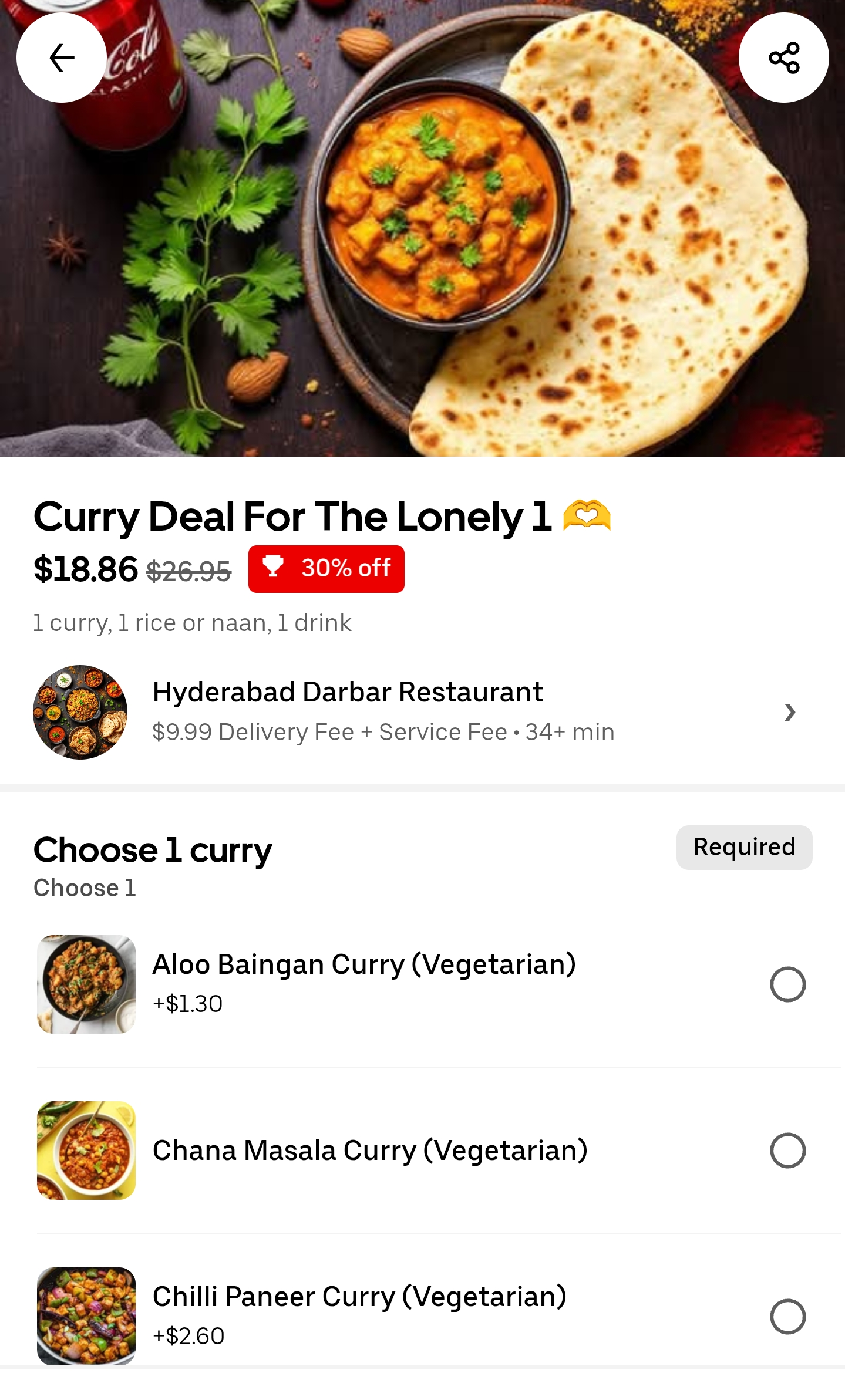Select Aloo Baingan Curry option
845x1400 pixels.
[x=787, y=984]
